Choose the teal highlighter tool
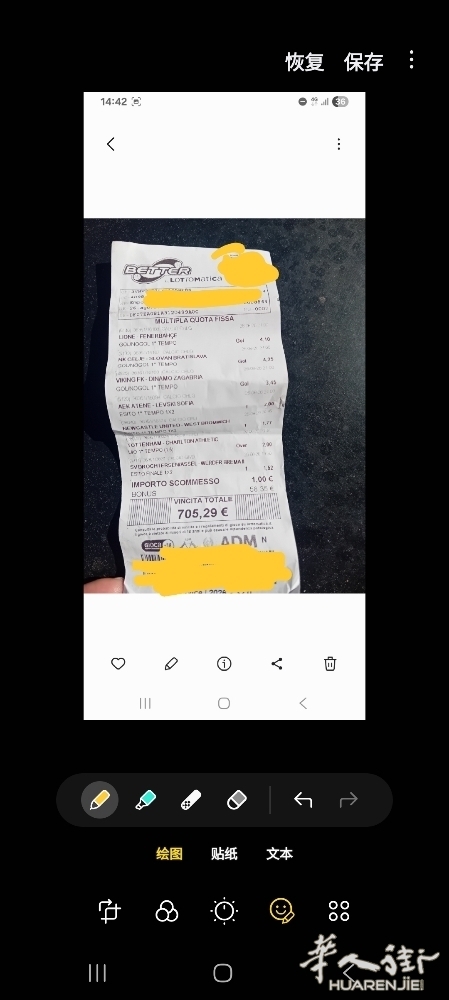The image size is (449, 1000). click(146, 799)
